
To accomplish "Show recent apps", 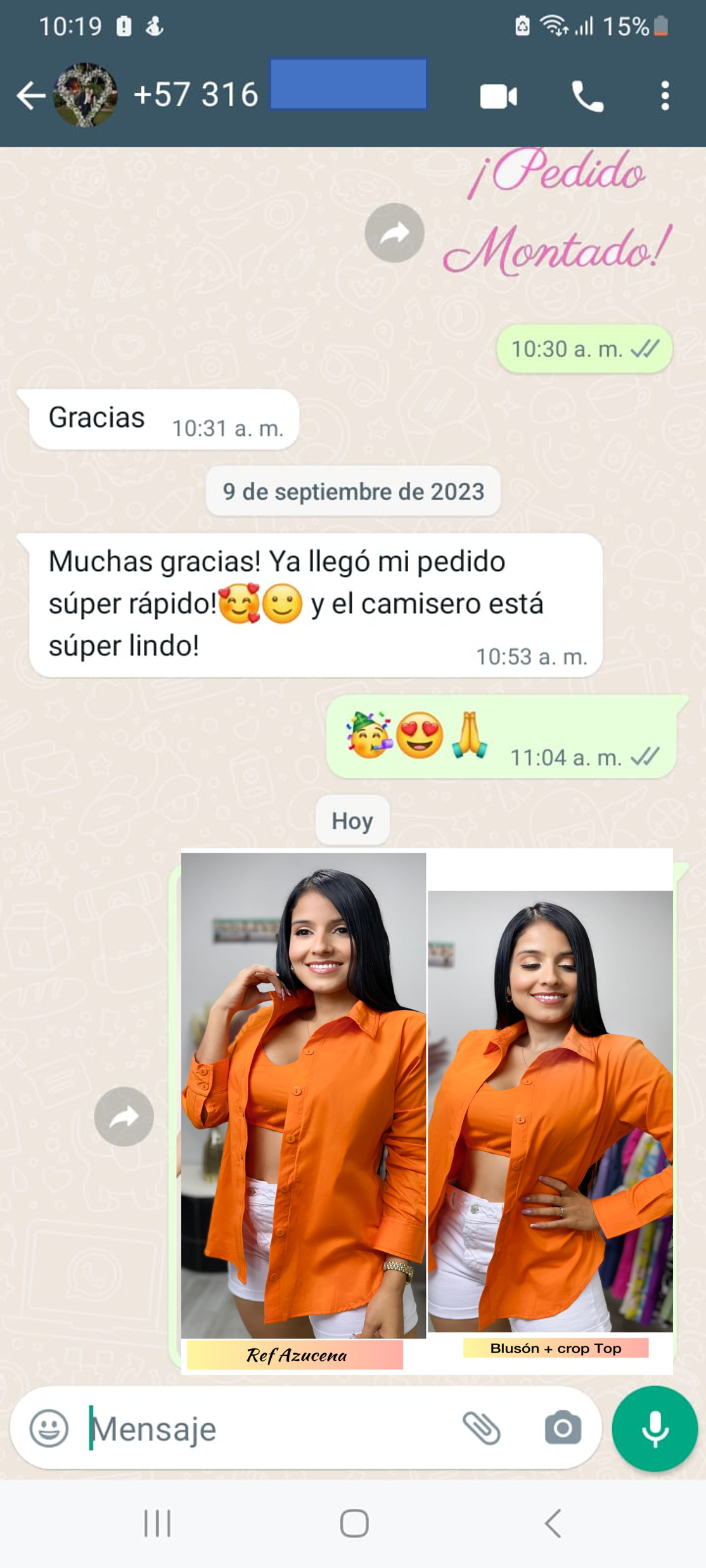I will click(157, 1523).
